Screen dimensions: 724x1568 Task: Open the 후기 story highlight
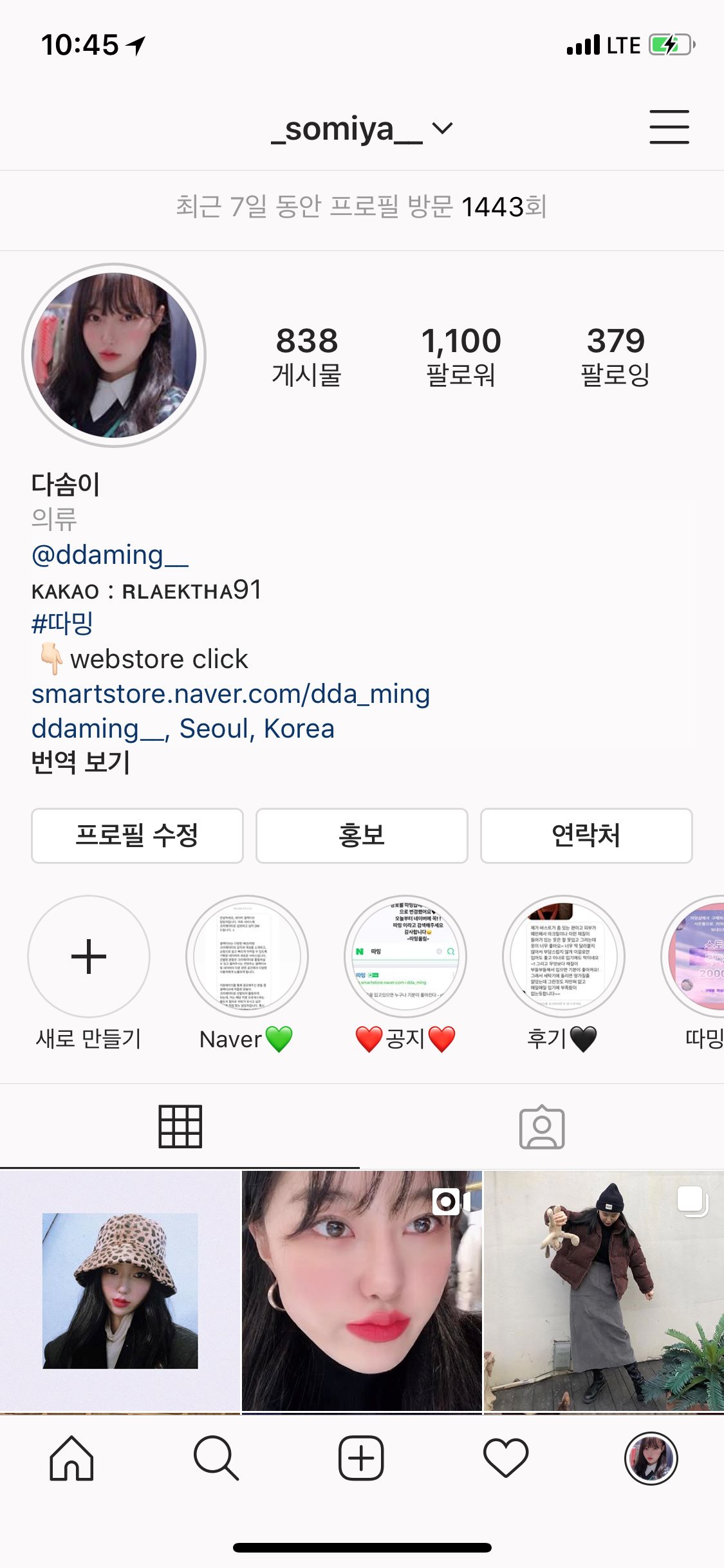[x=563, y=957]
